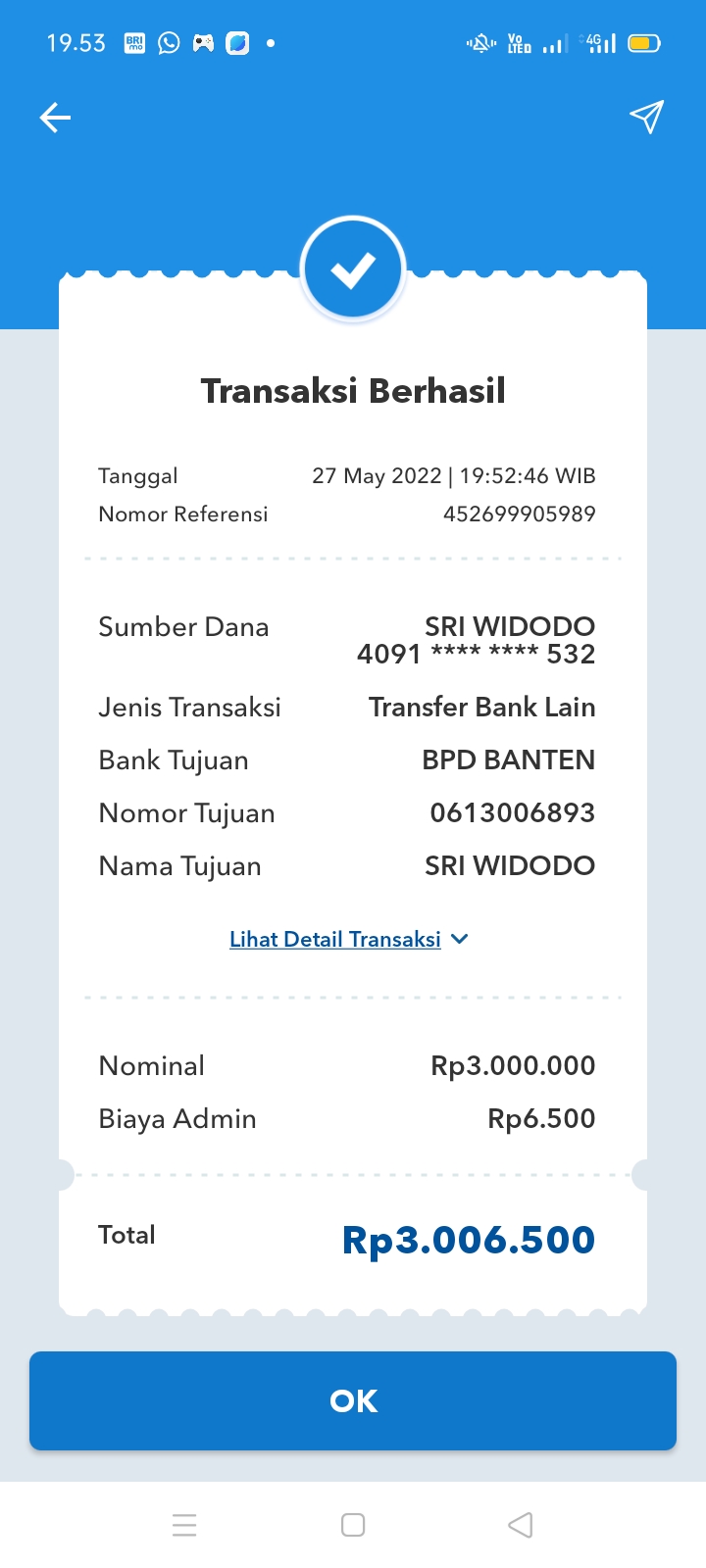Open recent apps from navigation bar
The width and height of the screenshot is (706, 1568).
(x=184, y=1525)
